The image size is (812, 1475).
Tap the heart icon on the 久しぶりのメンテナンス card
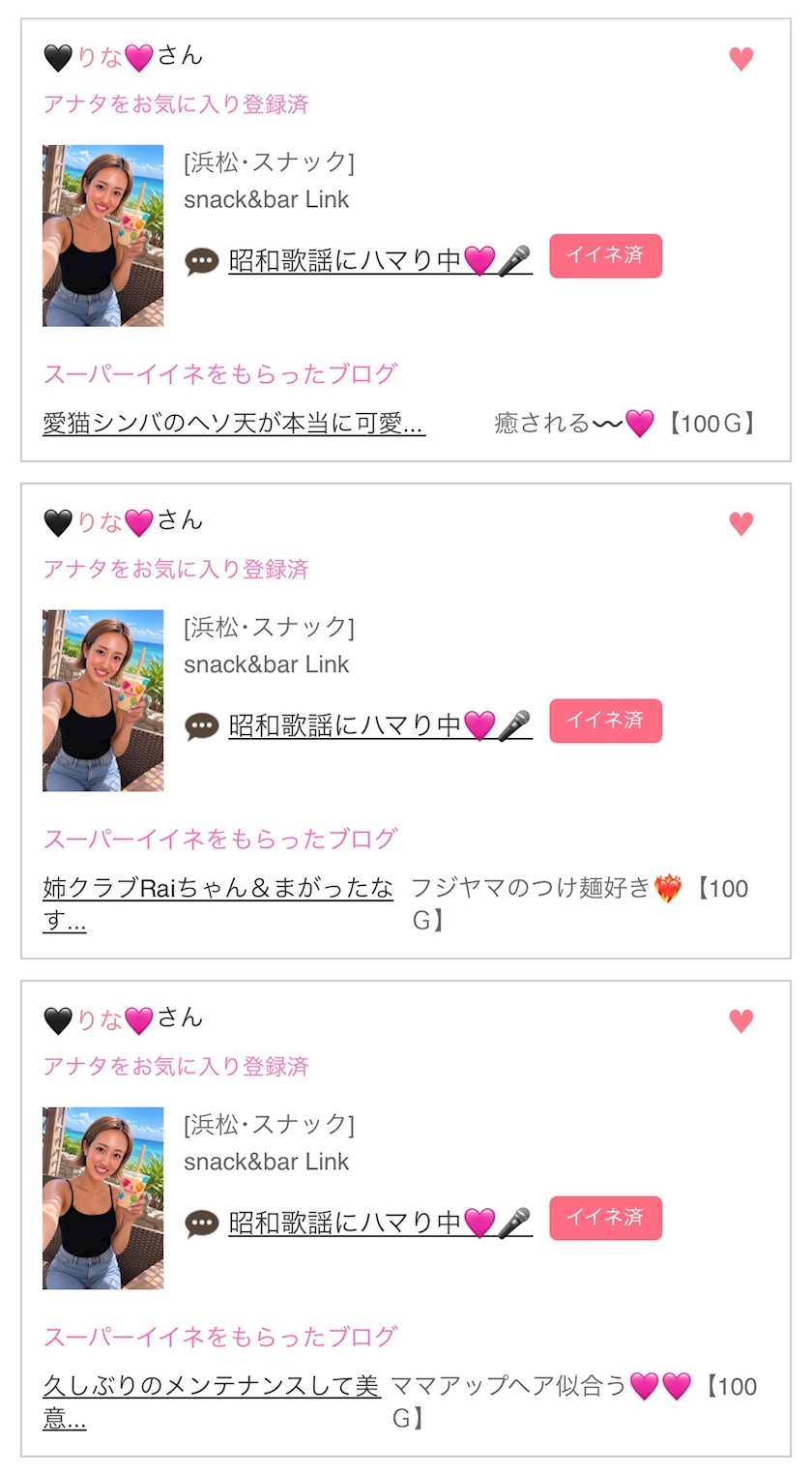click(x=740, y=1020)
